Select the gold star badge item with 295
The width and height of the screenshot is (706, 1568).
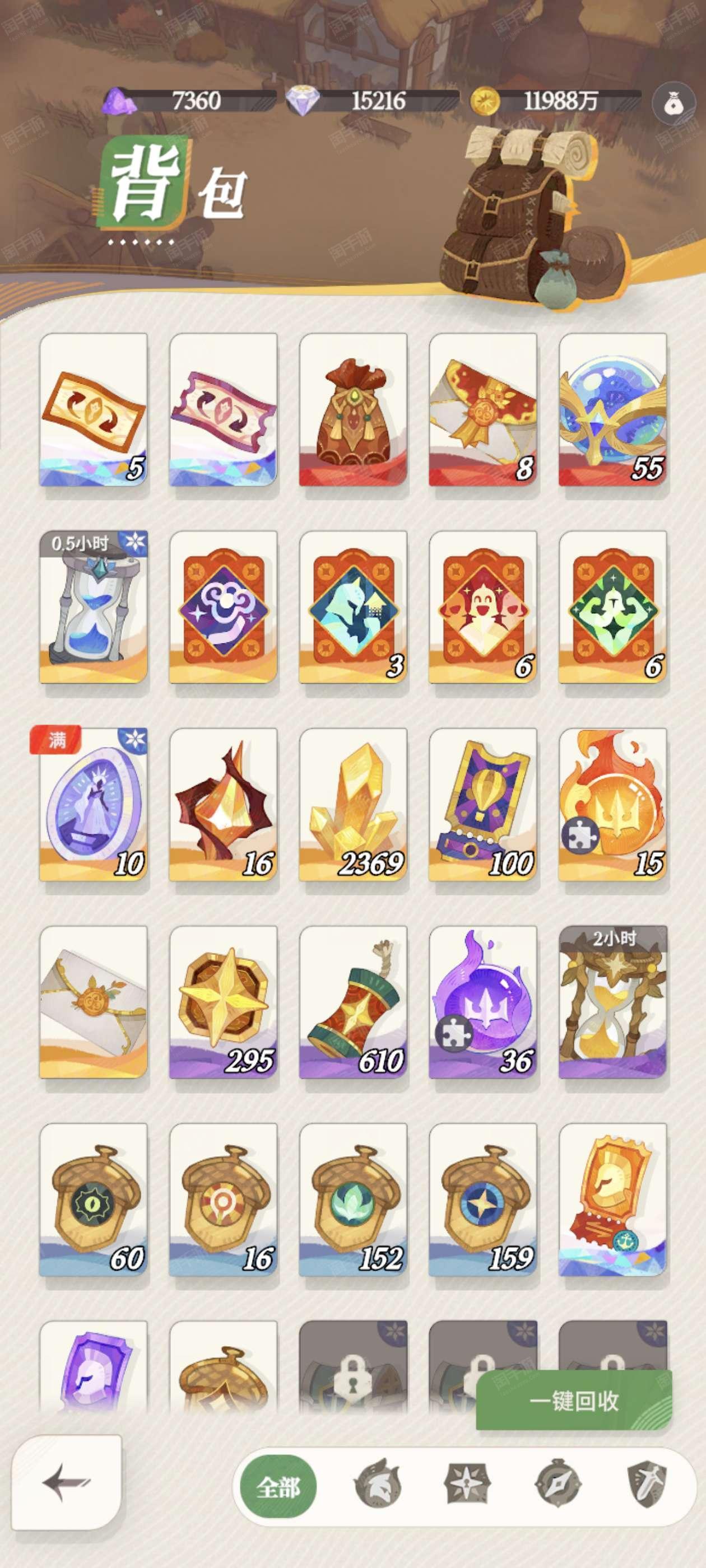point(223,1002)
